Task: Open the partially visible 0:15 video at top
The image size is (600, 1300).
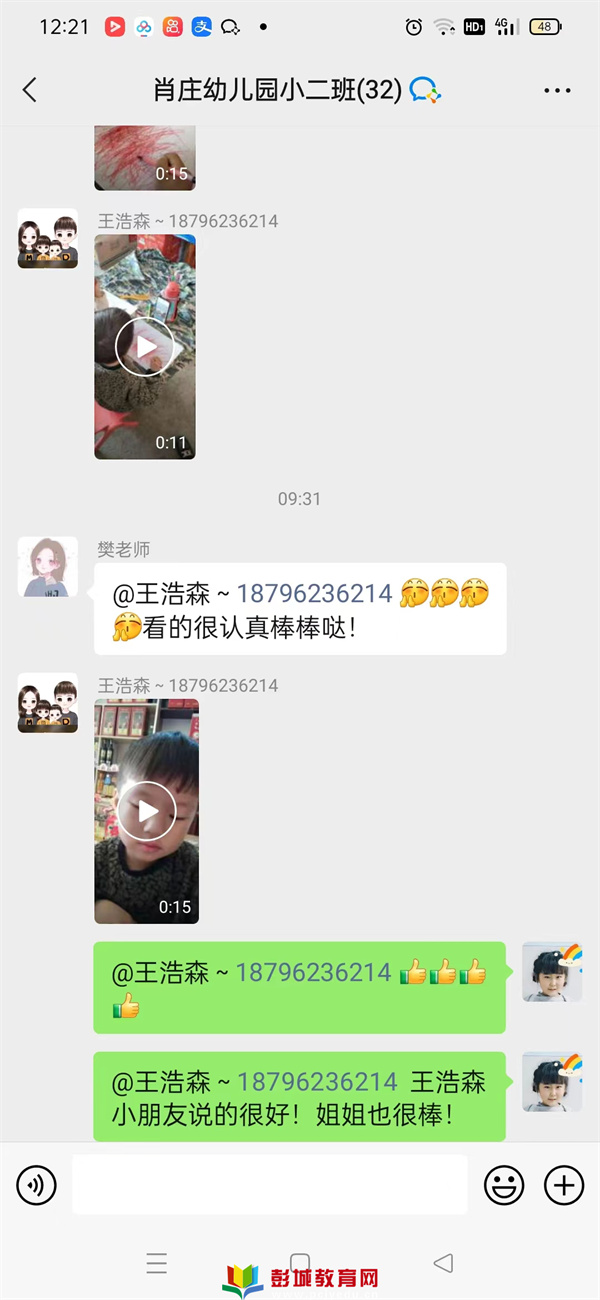Action: [145, 158]
